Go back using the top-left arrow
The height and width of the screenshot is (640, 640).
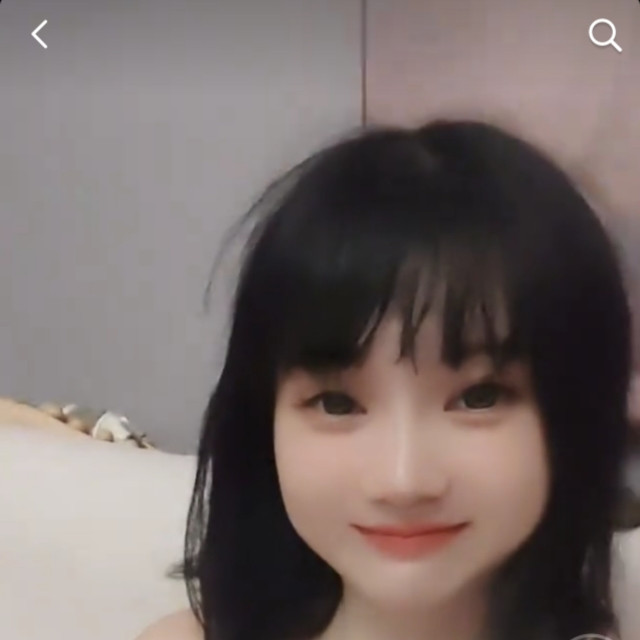click(x=40, y=34)
